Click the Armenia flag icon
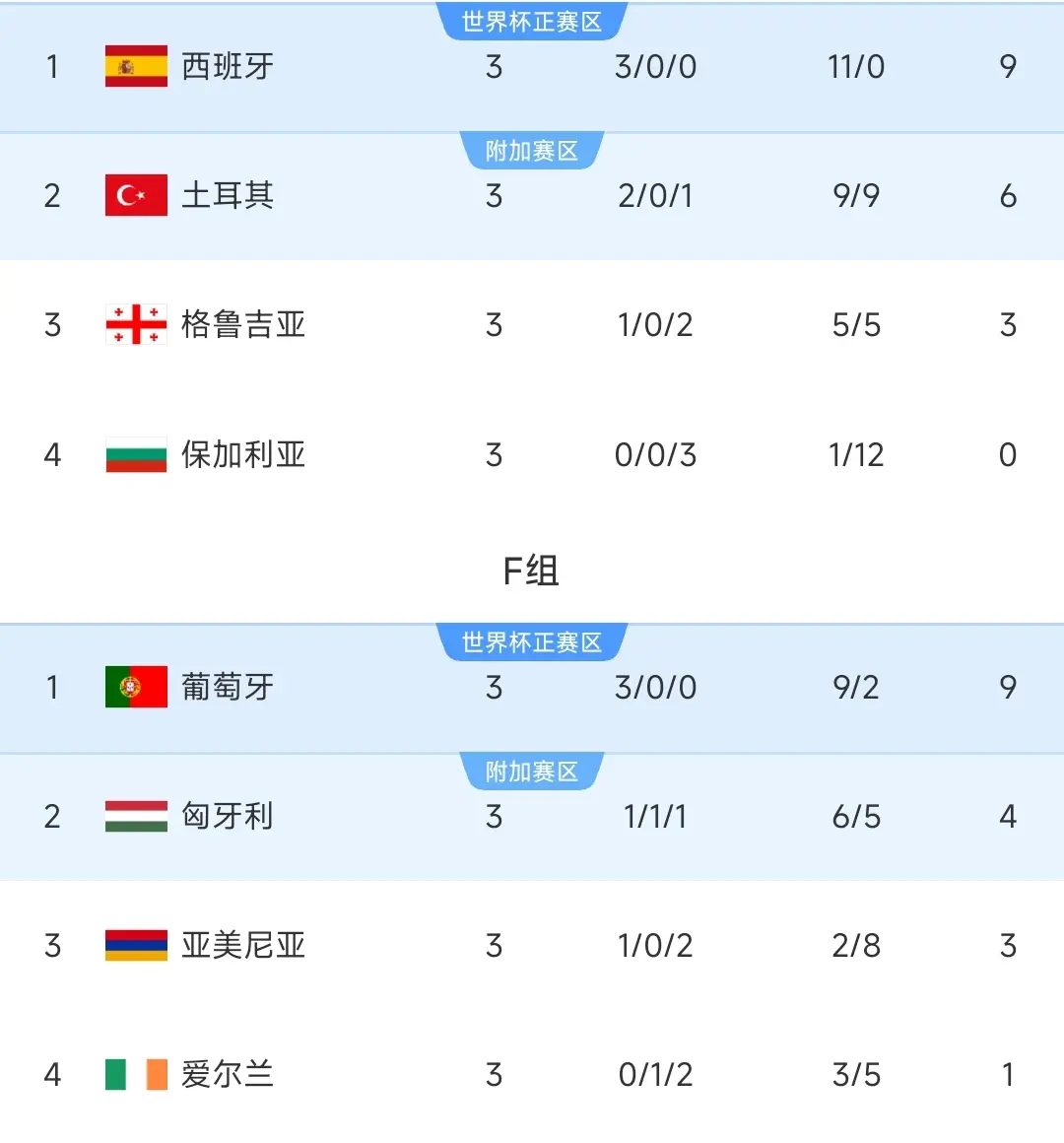The image size is (1064, 1143). [x=136, y=946]
